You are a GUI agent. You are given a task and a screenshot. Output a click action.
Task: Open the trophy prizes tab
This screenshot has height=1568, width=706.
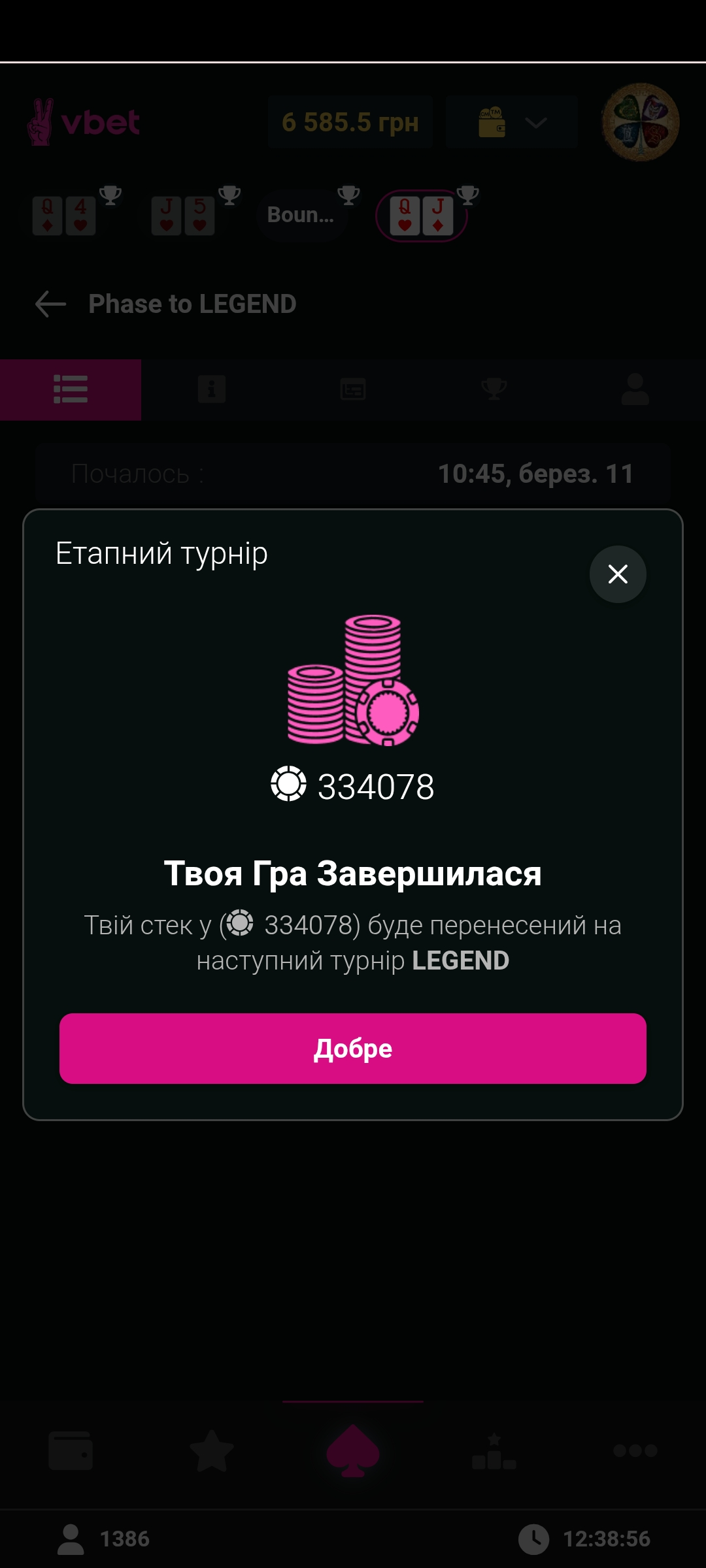point(494,389)
